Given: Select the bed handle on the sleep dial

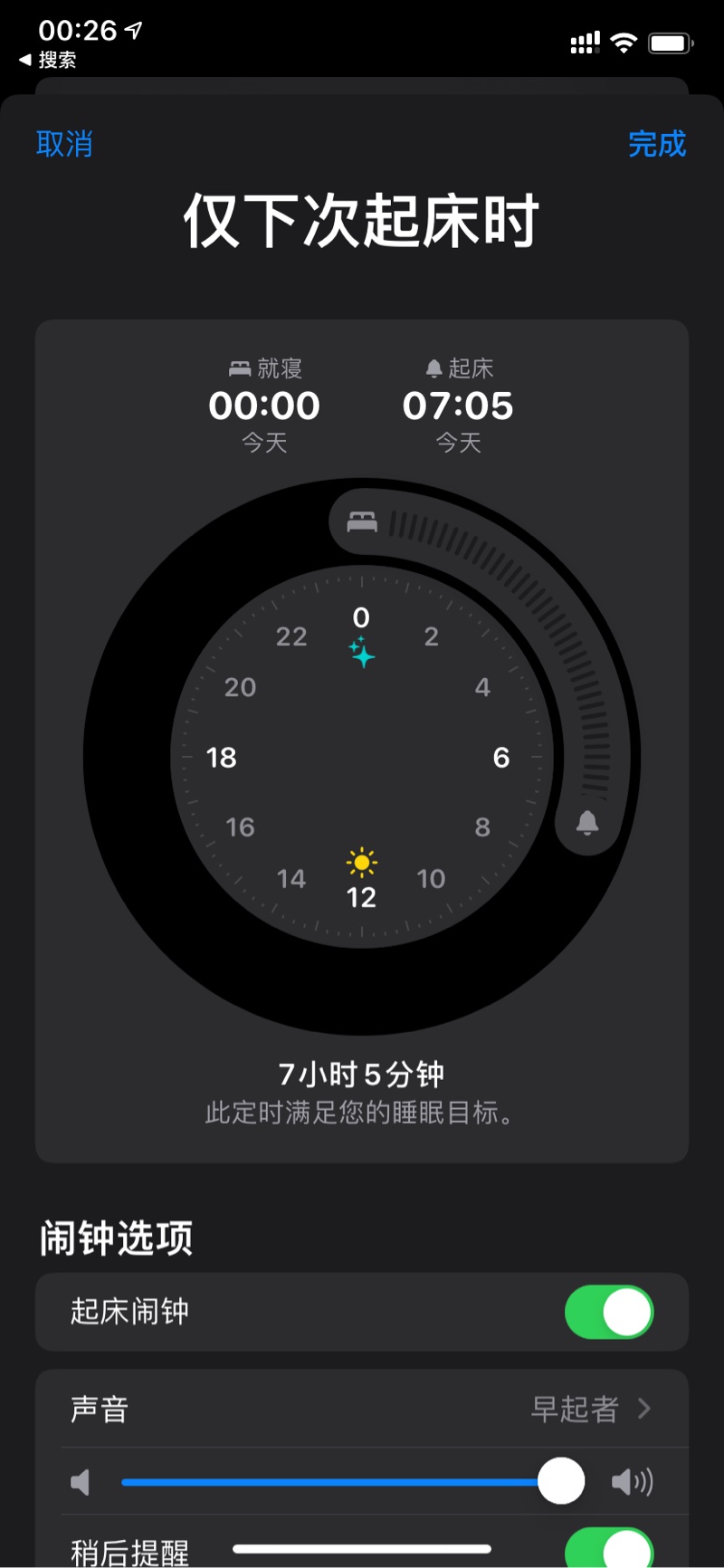Looking at the screenshot, I should coord(361,522).
